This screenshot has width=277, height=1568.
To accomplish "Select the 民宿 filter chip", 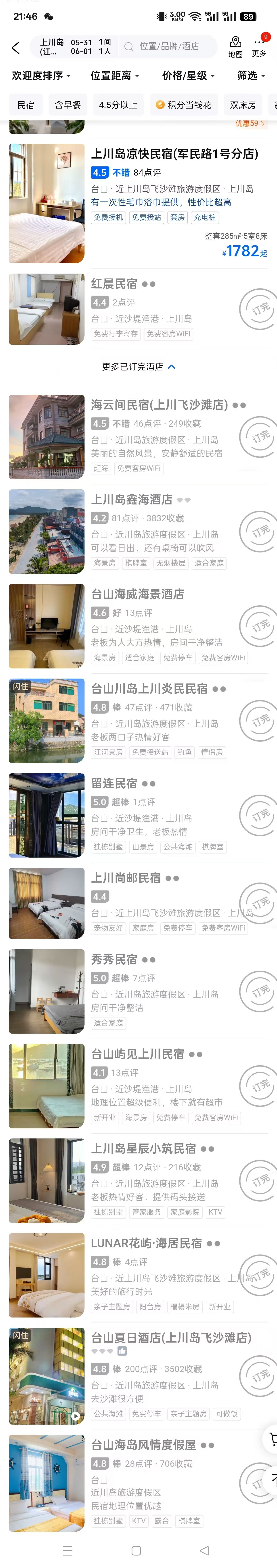I will (x=25, y=105).
